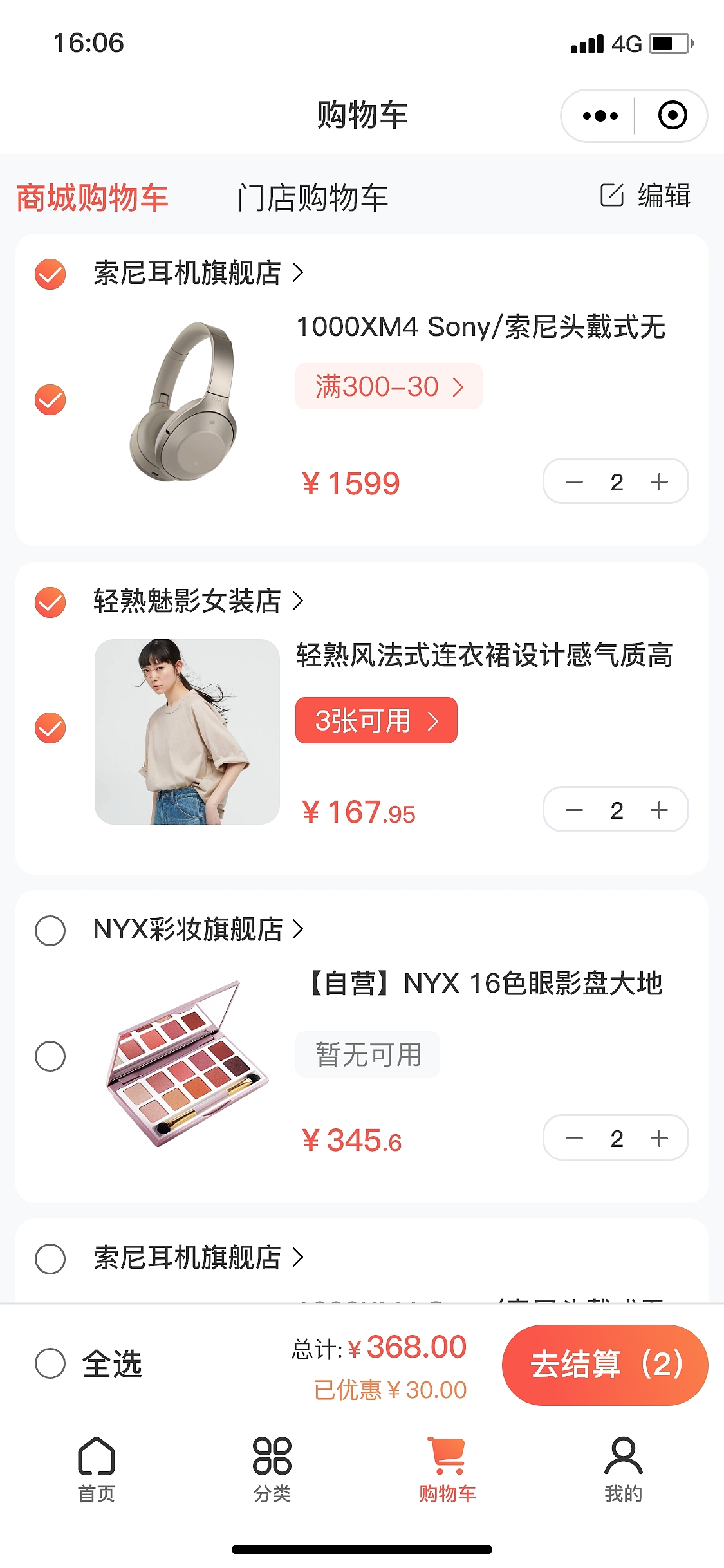
Task: Open 轻熟魅影女装店 store via its chevron
Action: pos(299,602)
